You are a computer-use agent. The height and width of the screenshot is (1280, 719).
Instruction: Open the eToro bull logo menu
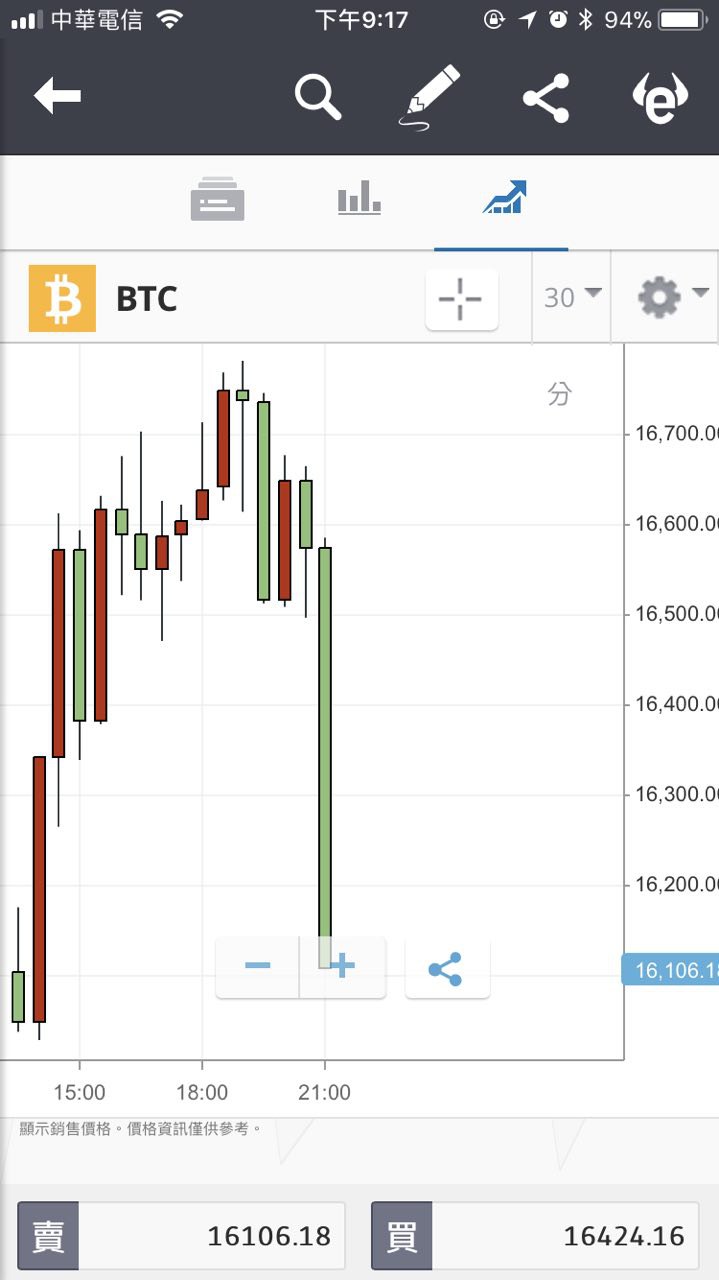pos(660,97)
